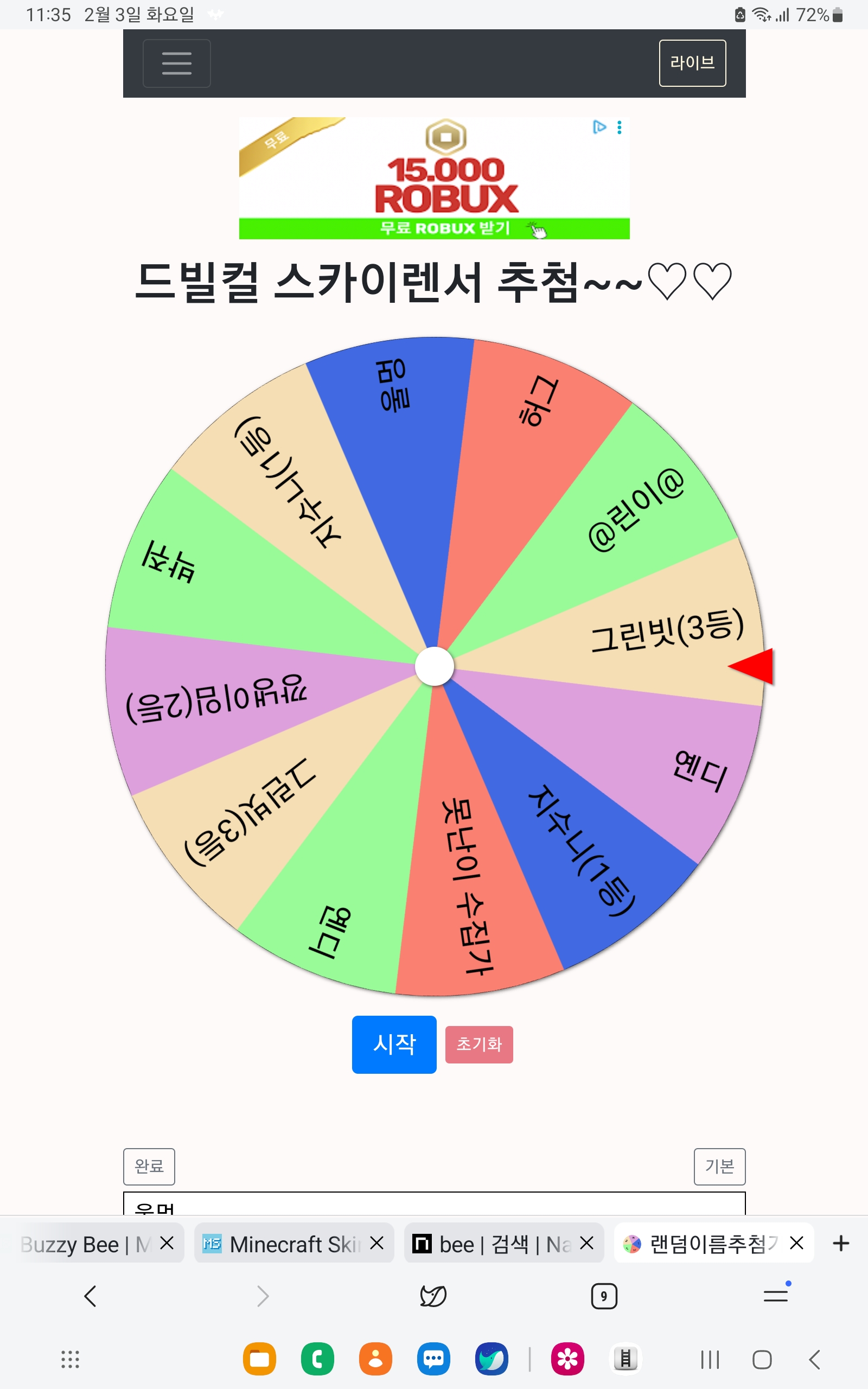Screen dimensions: 868x1389
Task: Start spinning the wheel with 시작
Action: point(394,1044)
